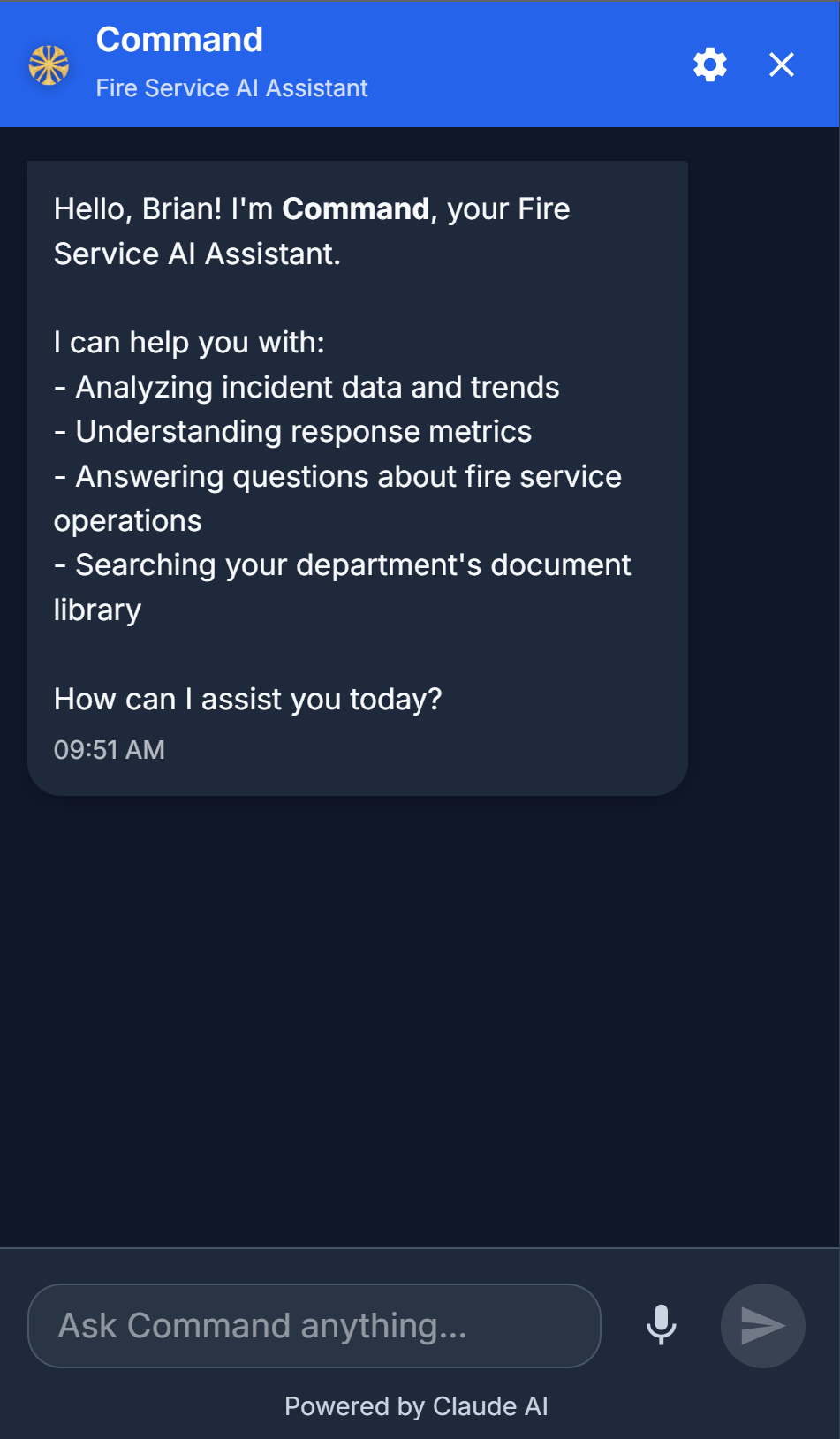
Task: Click the 'Ask Command anything...' input field
Action: pyautogui.click(x=314, y=1325)
